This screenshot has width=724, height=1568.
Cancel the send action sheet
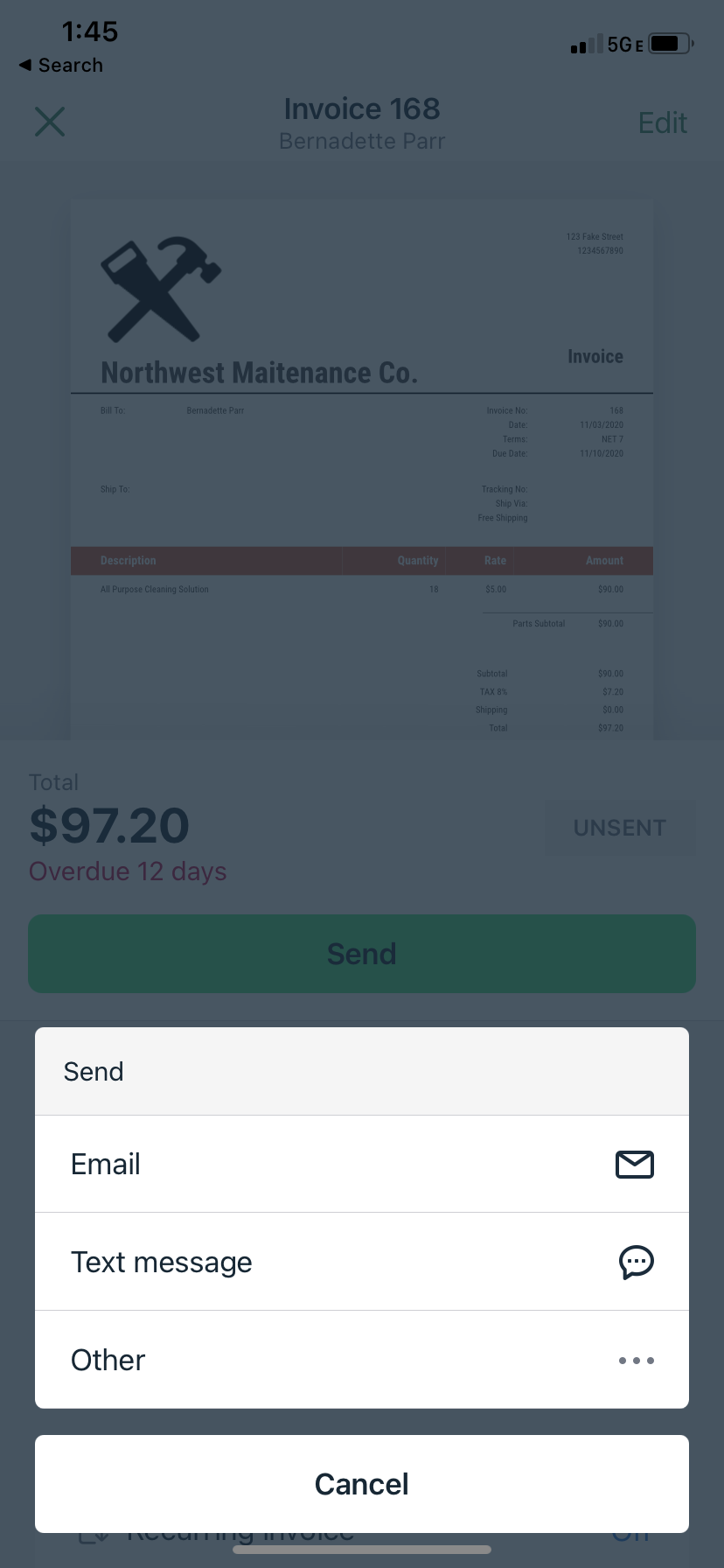click(361, 1483)
